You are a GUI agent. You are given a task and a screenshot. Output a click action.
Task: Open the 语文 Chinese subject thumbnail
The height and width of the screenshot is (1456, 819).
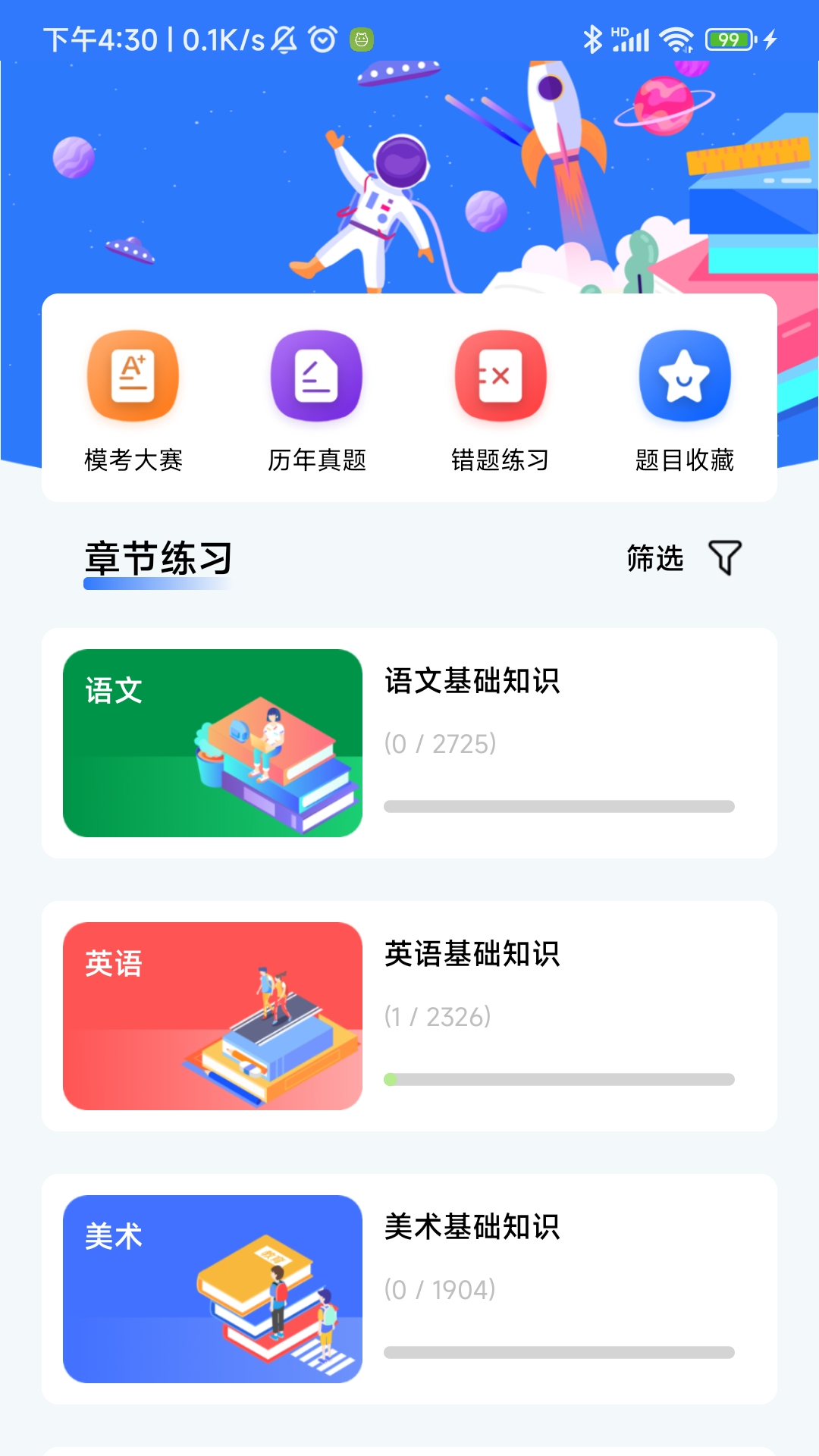[213, 742]
